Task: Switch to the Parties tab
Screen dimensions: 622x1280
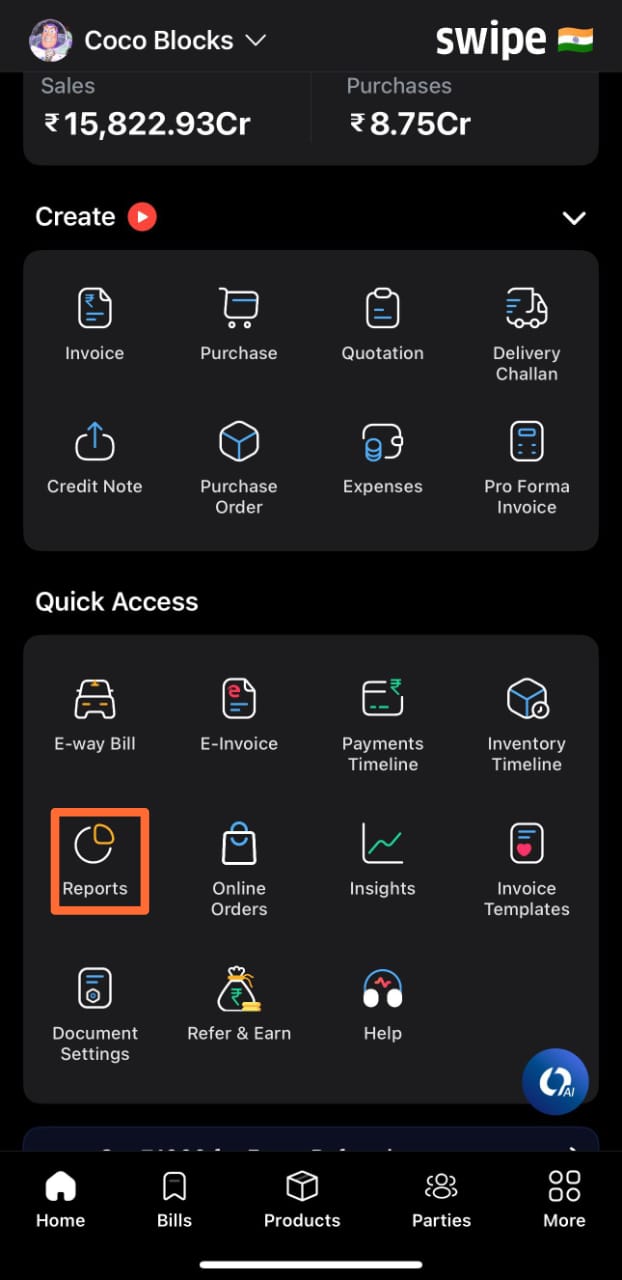Action: click(x=441, y=1199)
